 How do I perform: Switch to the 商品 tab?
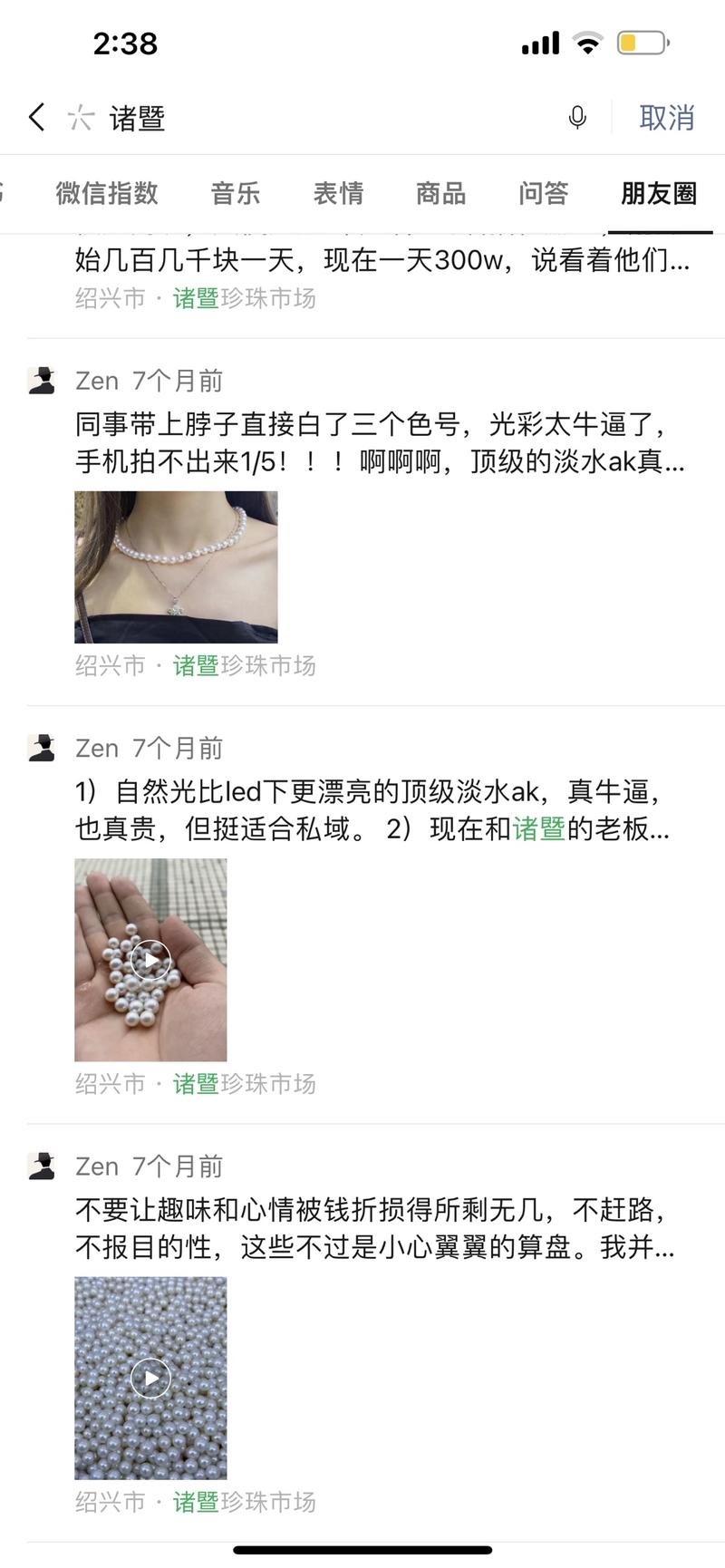[441, 193]
